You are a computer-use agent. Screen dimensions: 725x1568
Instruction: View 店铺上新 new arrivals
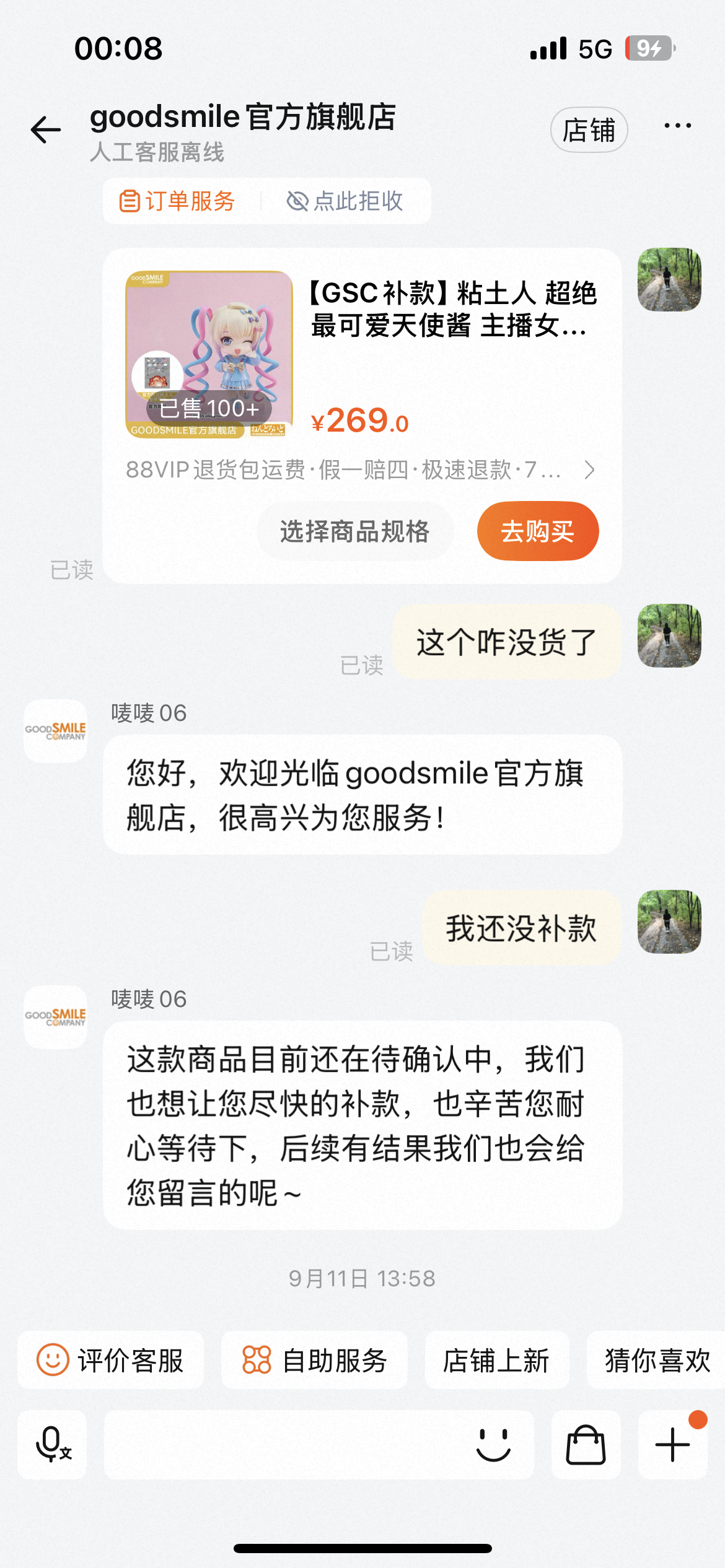(x=496, y=1361)
